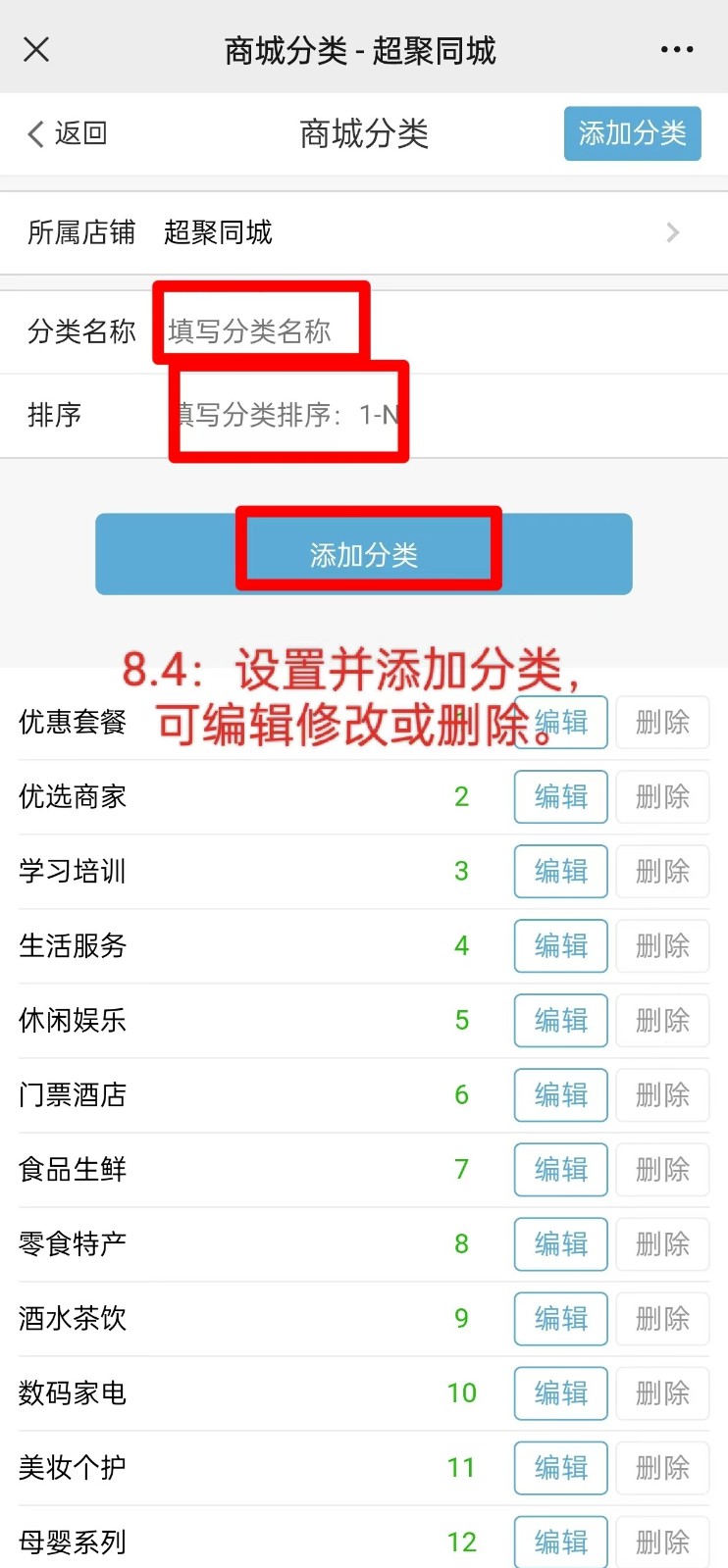
Task: Go back via 返回
Action: point(67,133)
